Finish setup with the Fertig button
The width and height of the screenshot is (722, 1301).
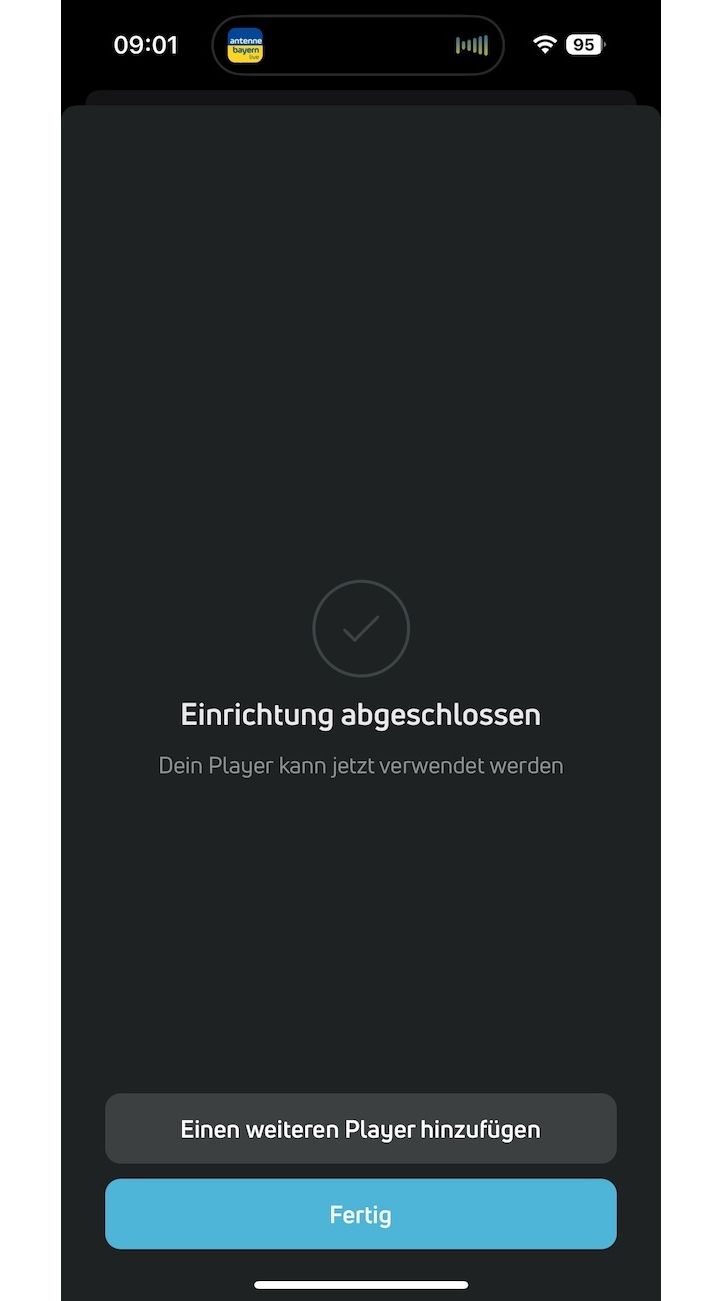360,1214
